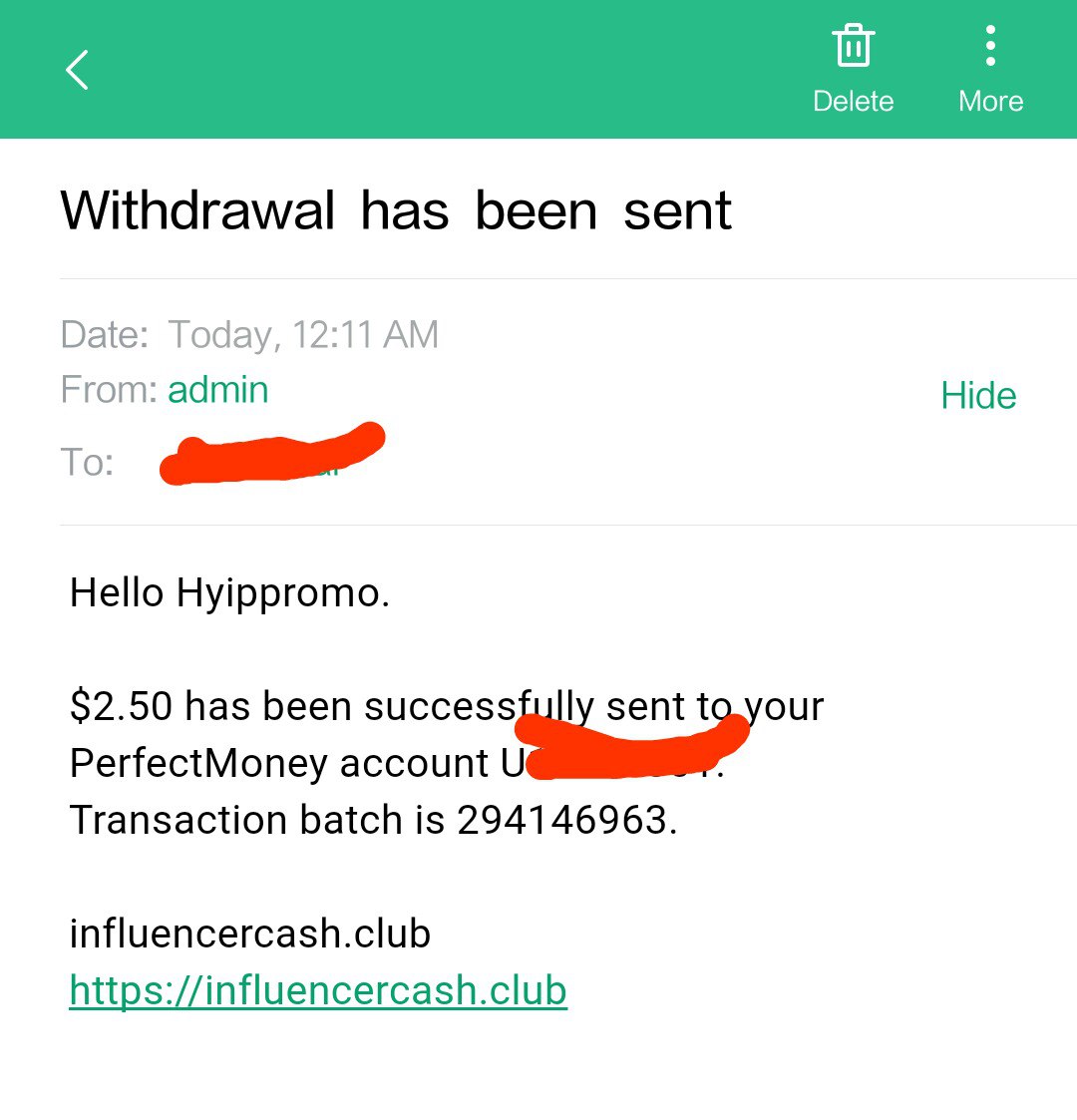Go back to the inbox

pos(77,70)
